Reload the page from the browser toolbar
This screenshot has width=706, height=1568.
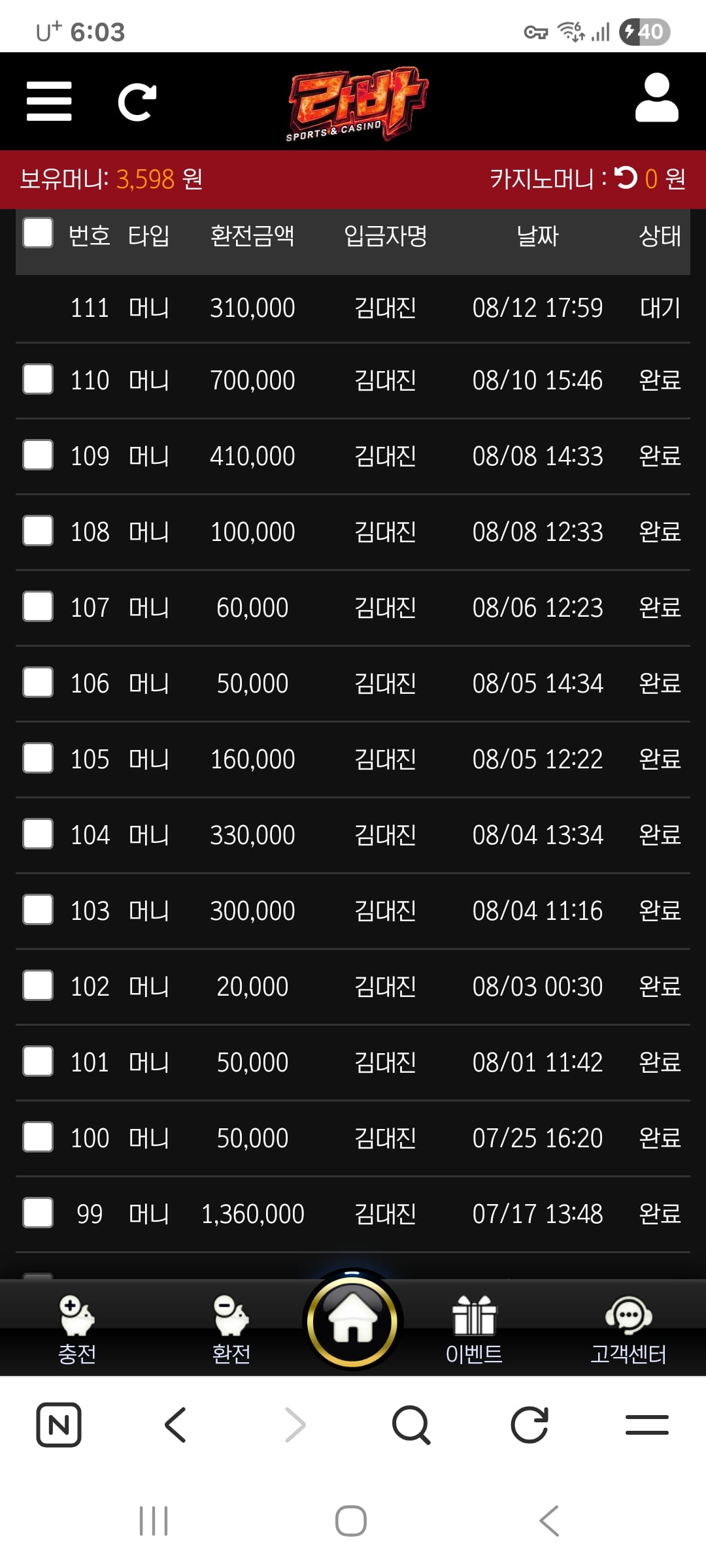click(x=529, y=1424)
